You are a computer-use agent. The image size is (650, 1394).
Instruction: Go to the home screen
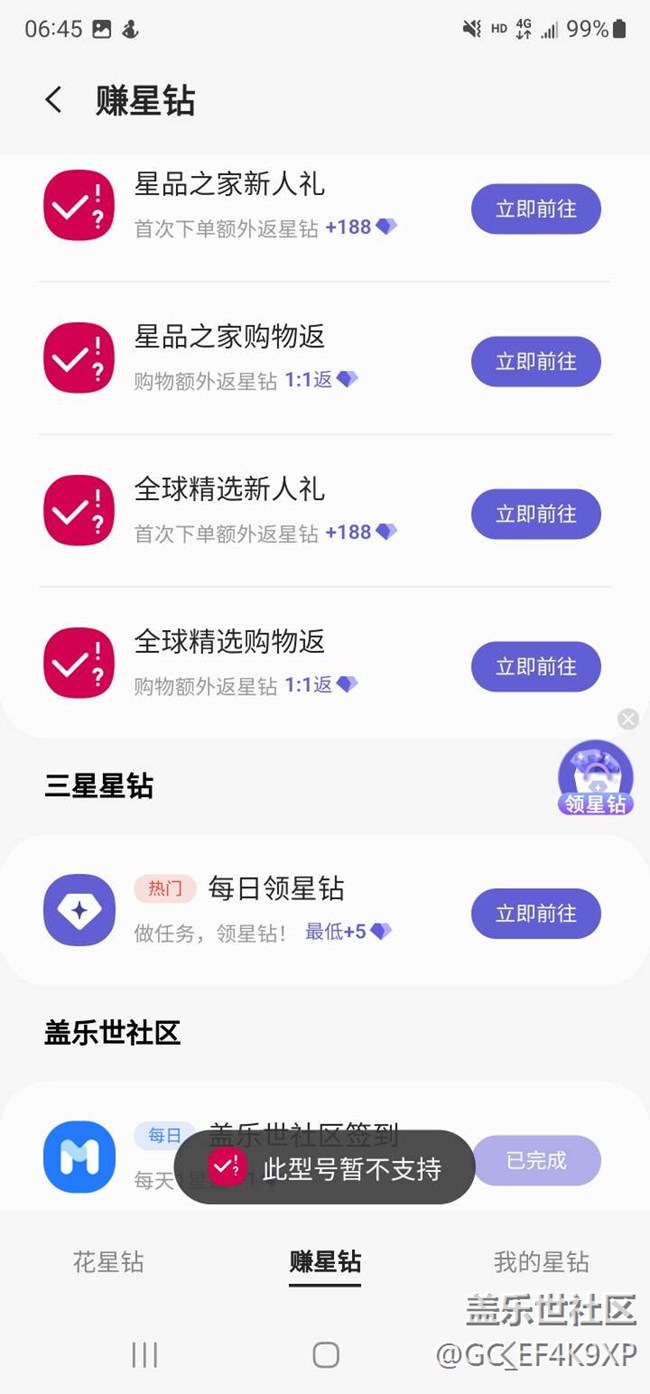click(325, 1354)
